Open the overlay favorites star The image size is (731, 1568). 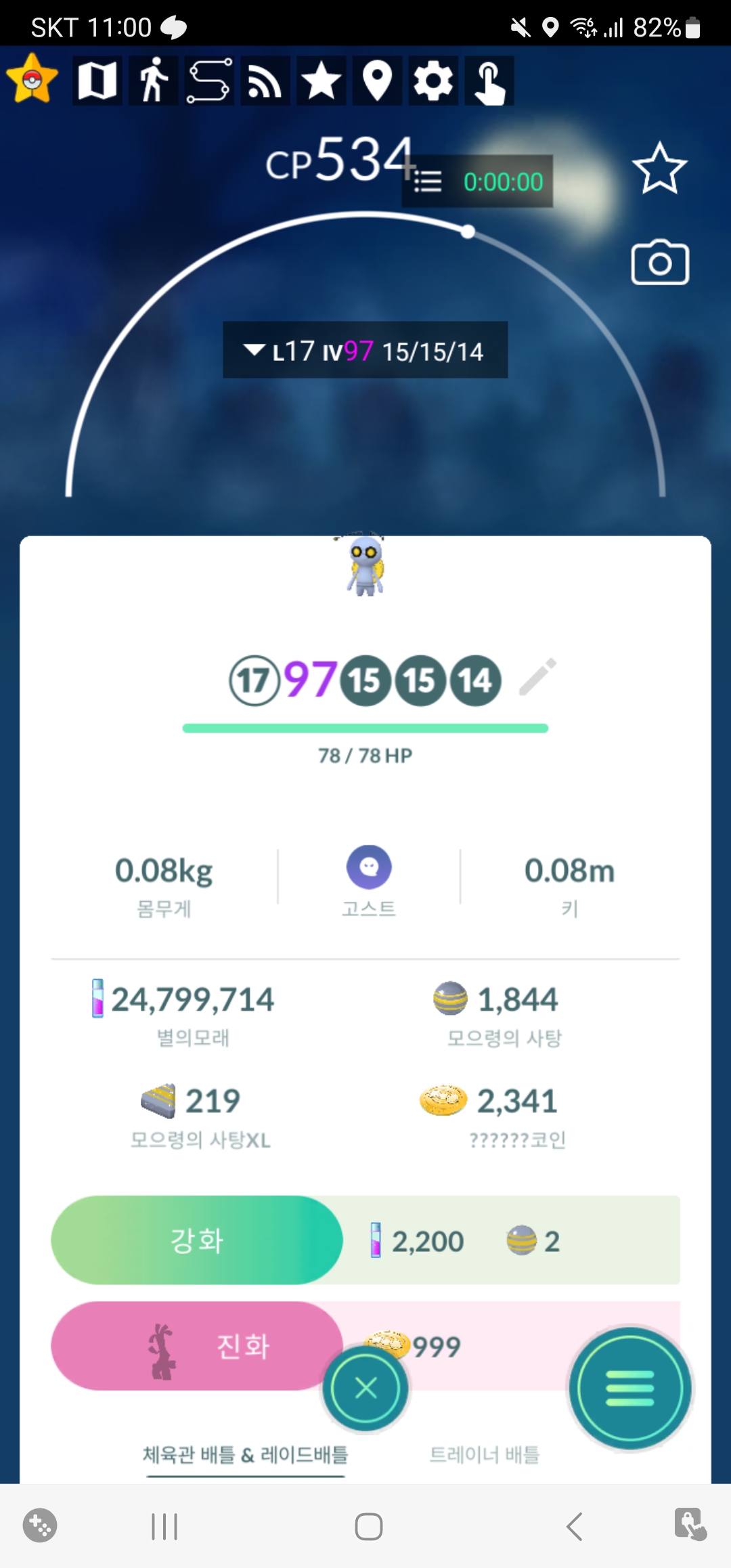[321, 81]
